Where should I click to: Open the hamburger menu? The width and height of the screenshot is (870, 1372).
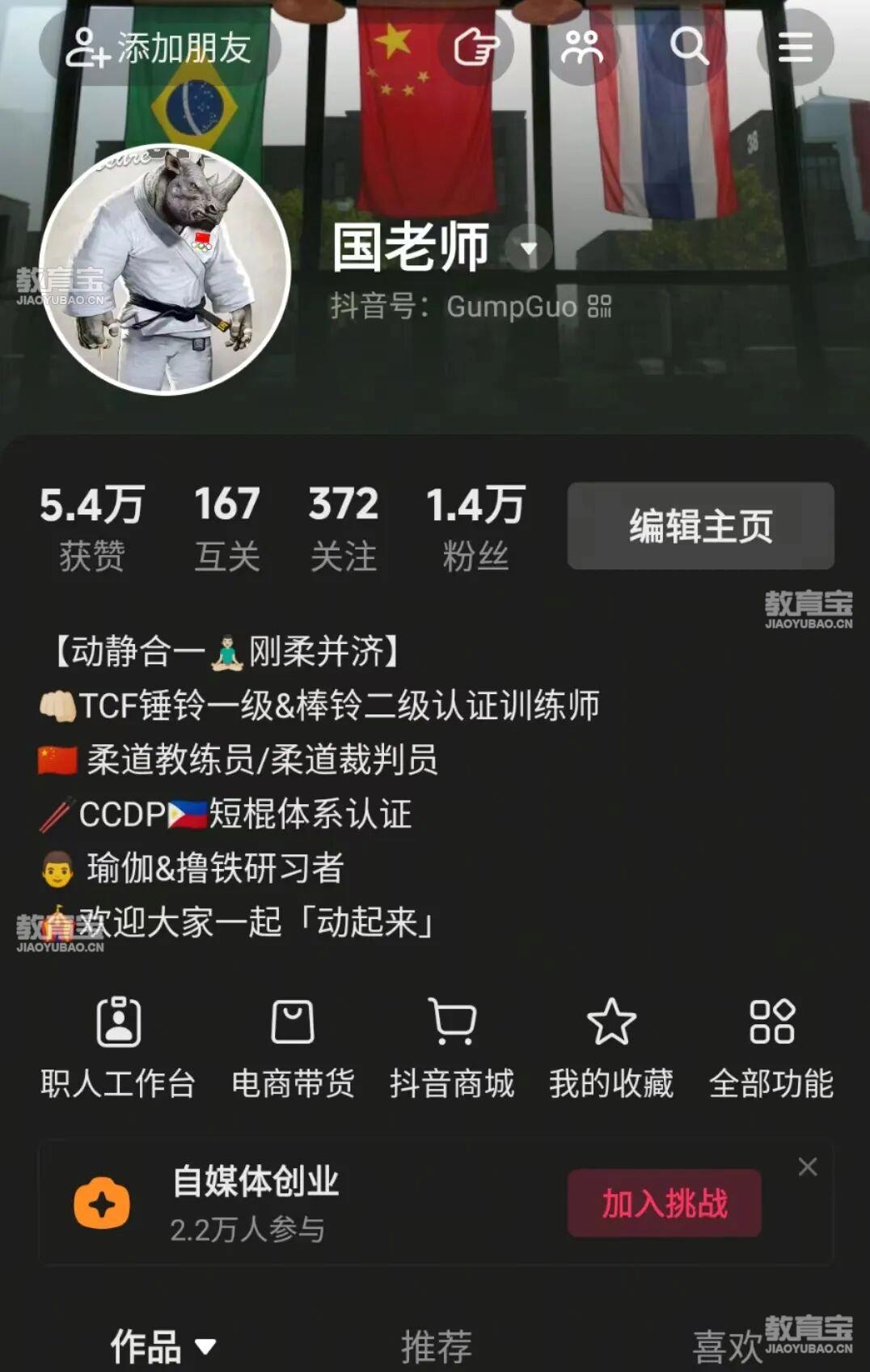[795, 47]
